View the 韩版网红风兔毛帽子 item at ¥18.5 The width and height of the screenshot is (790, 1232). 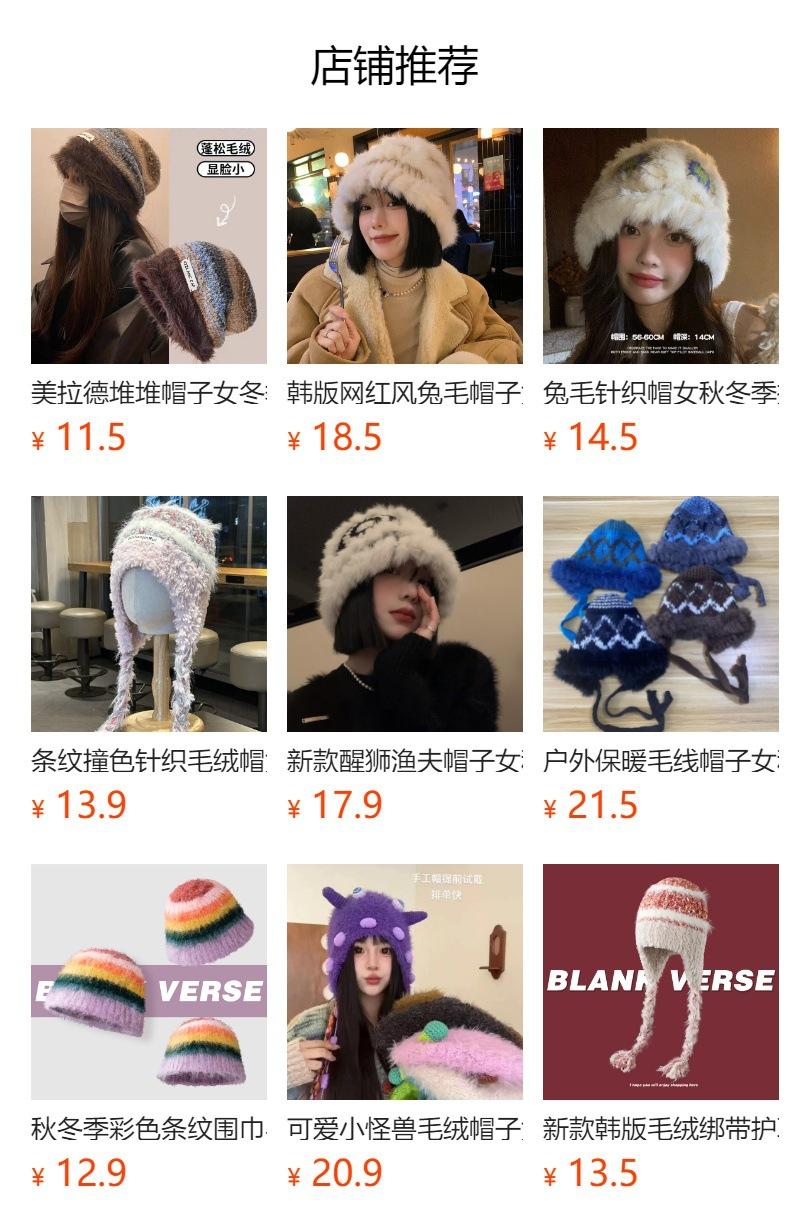pos(405,292)
